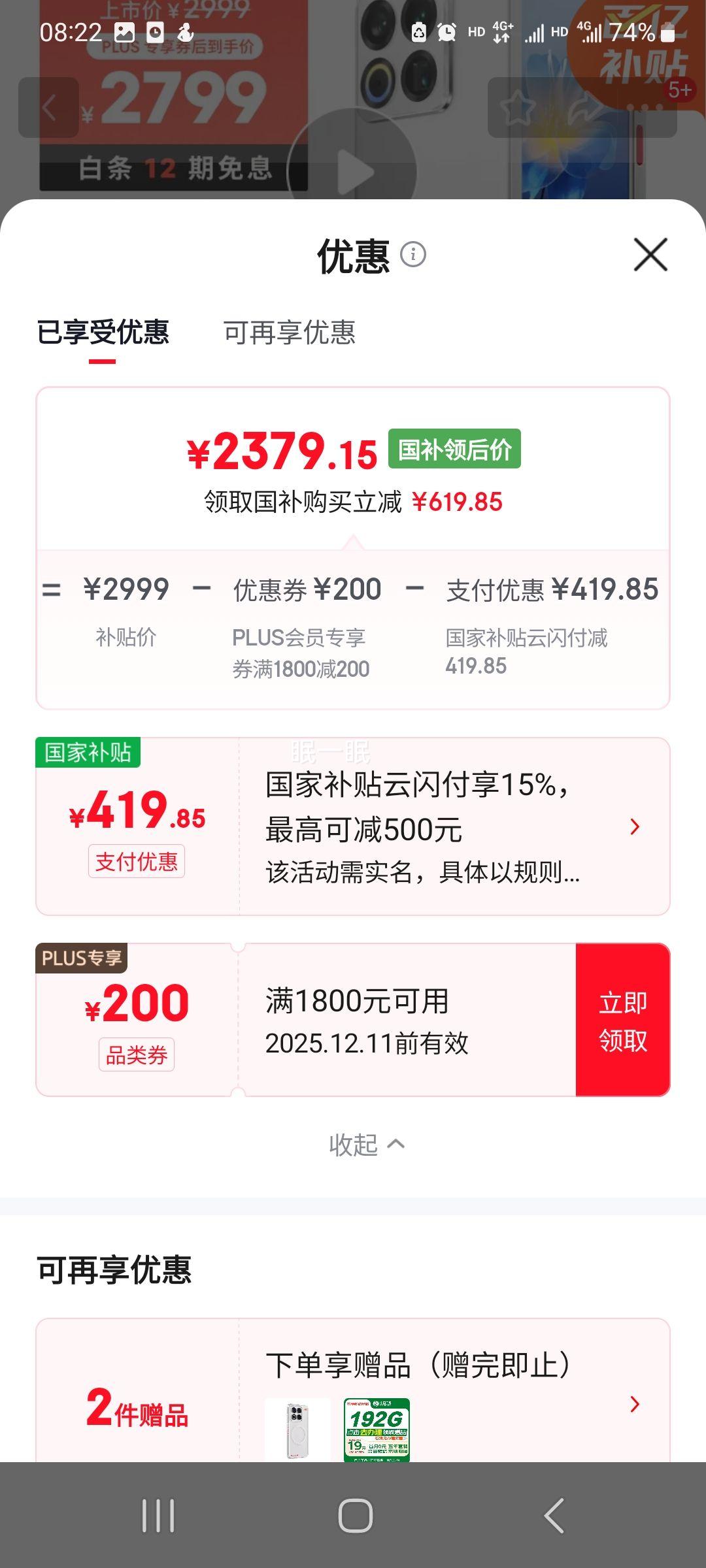Tap the share arrow icon
706x1568 pixels.
click(586, 109)
